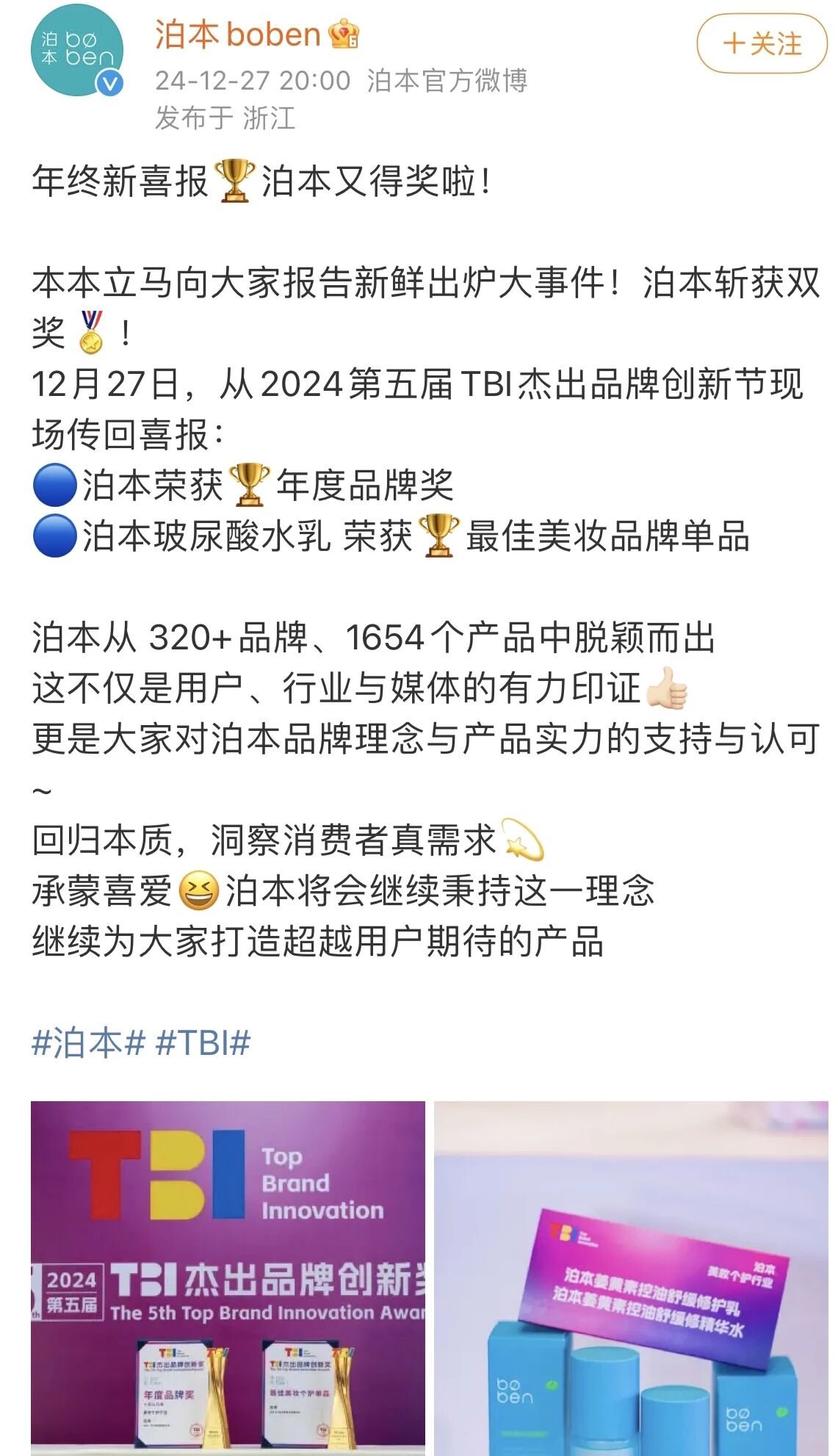View the TBI award ceremony photo
Screen dimensions: 838x1456
coord(228,1277)
